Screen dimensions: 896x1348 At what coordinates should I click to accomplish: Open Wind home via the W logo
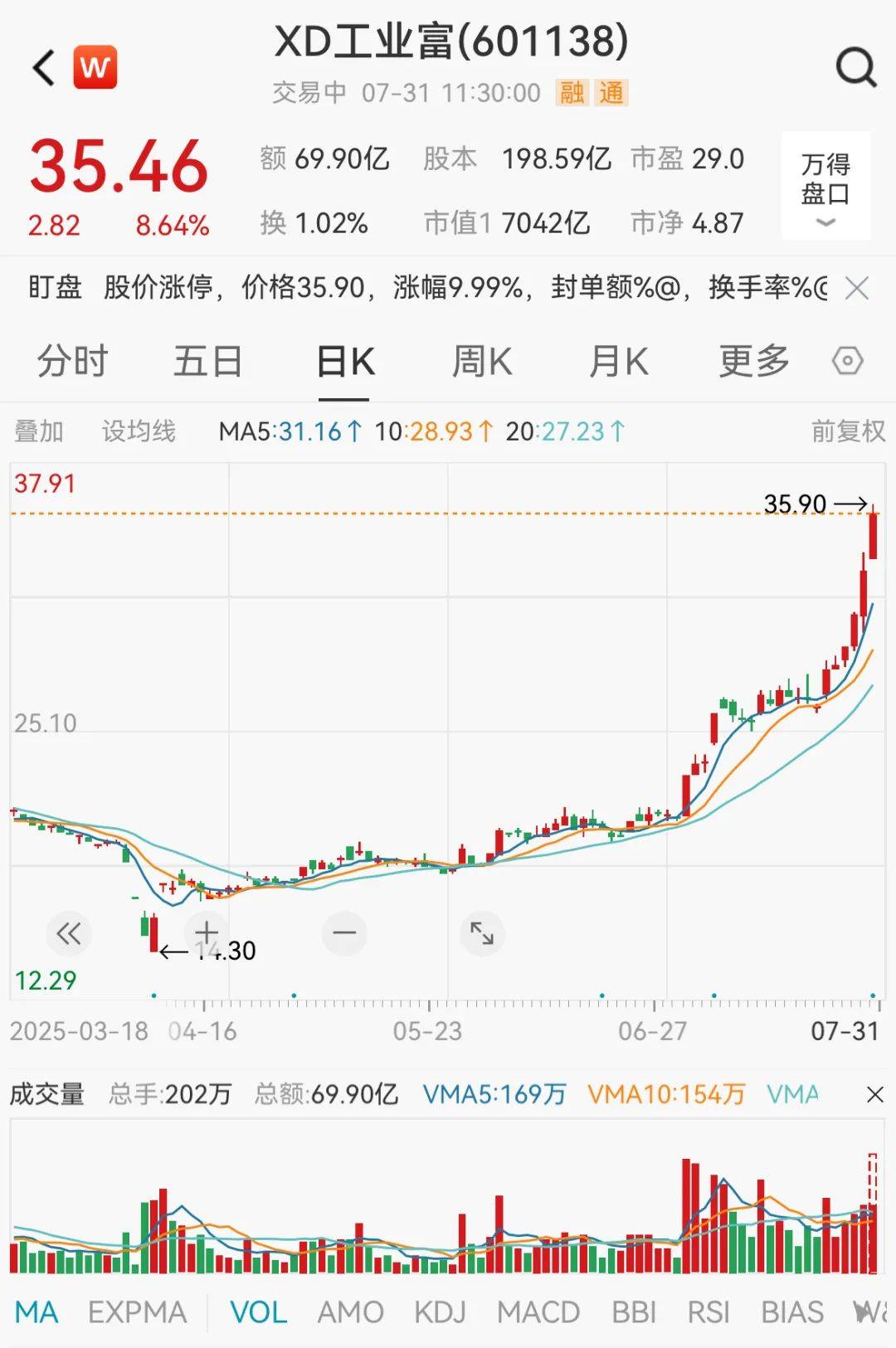pyautogui.click(x=94, y=67)
